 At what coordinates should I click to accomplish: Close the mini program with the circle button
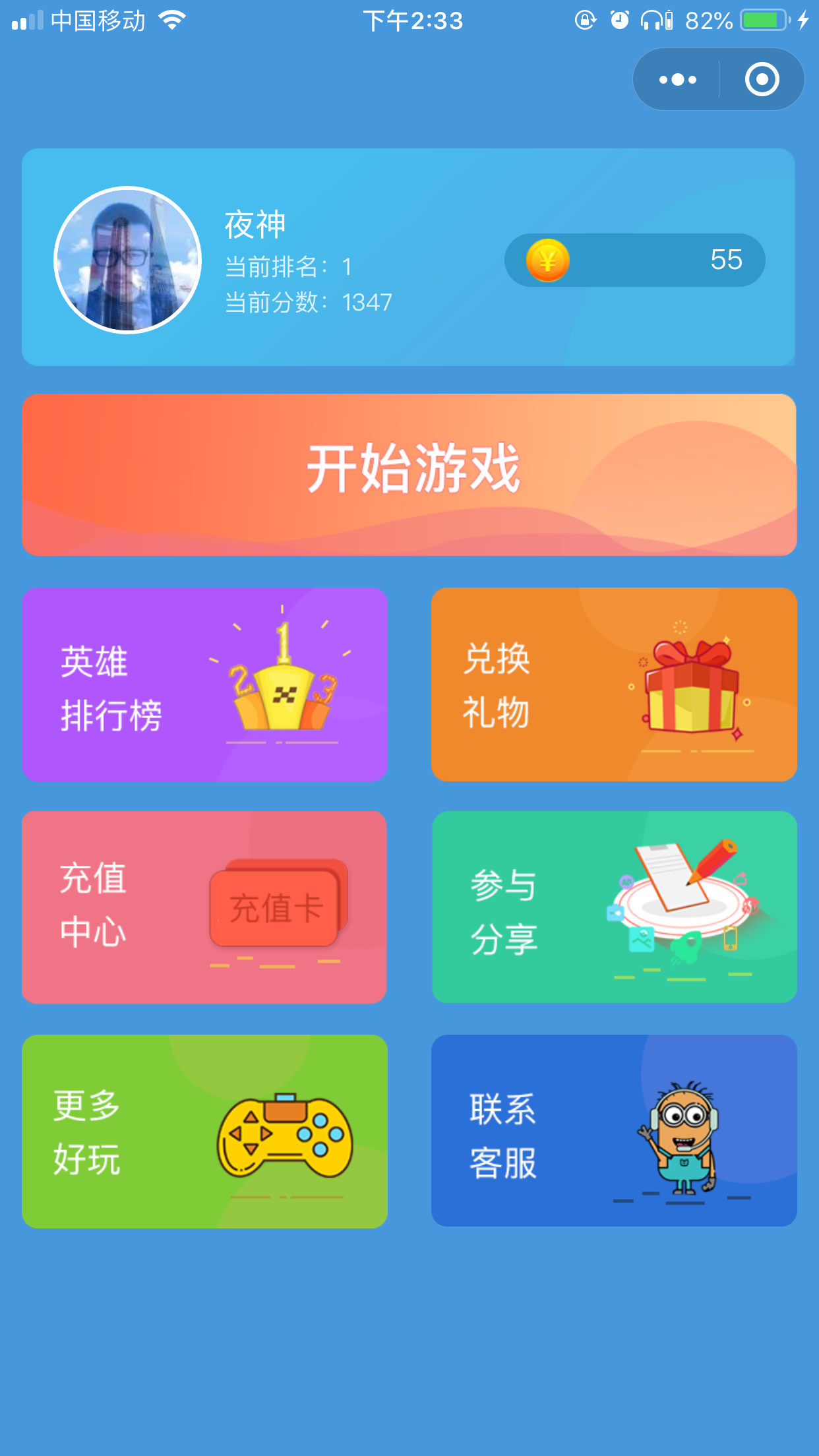tap(762, 80)
